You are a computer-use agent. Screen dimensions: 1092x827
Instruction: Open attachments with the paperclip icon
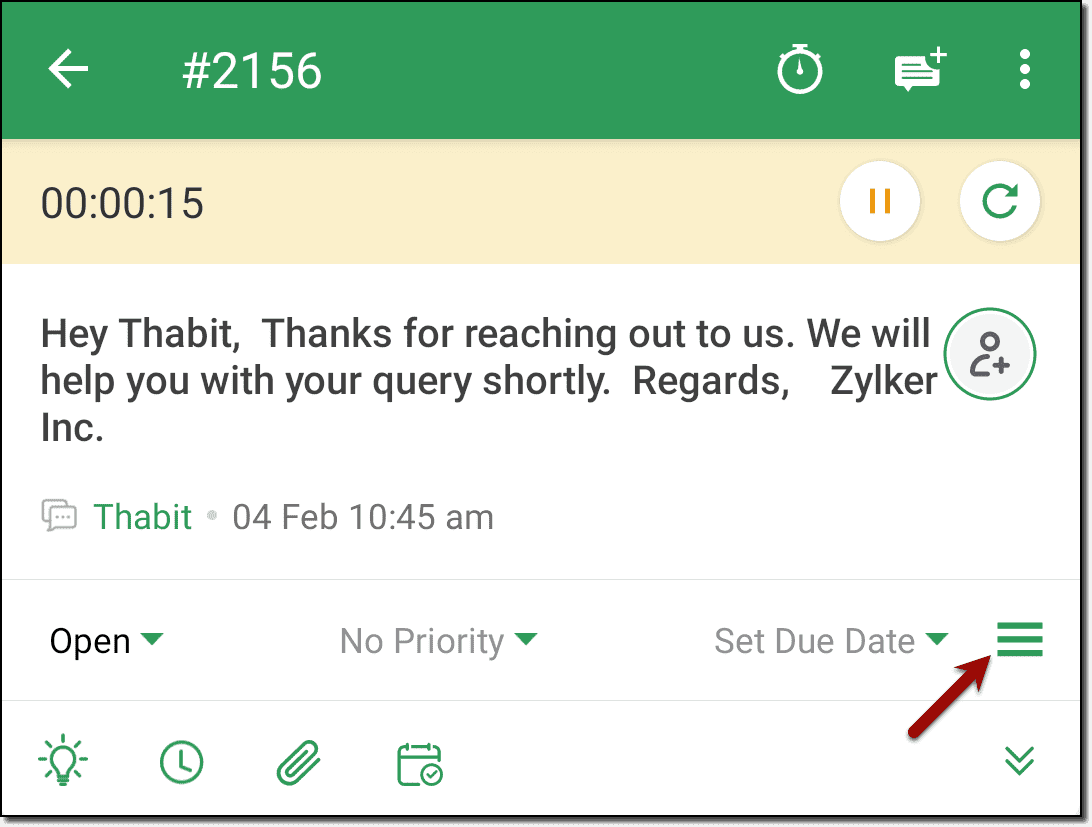pyautogui.click(x=298, y=763)
